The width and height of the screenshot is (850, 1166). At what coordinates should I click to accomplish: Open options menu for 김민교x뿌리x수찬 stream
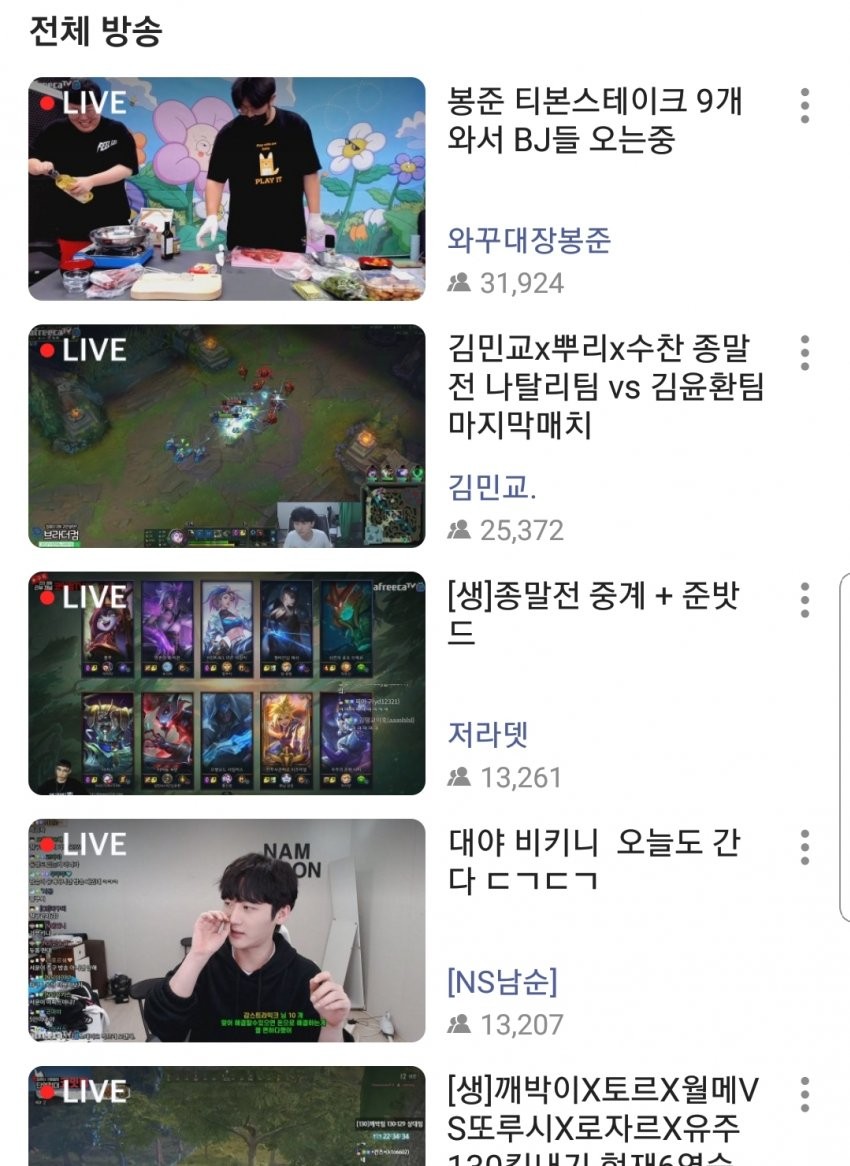tap(804, 353)
